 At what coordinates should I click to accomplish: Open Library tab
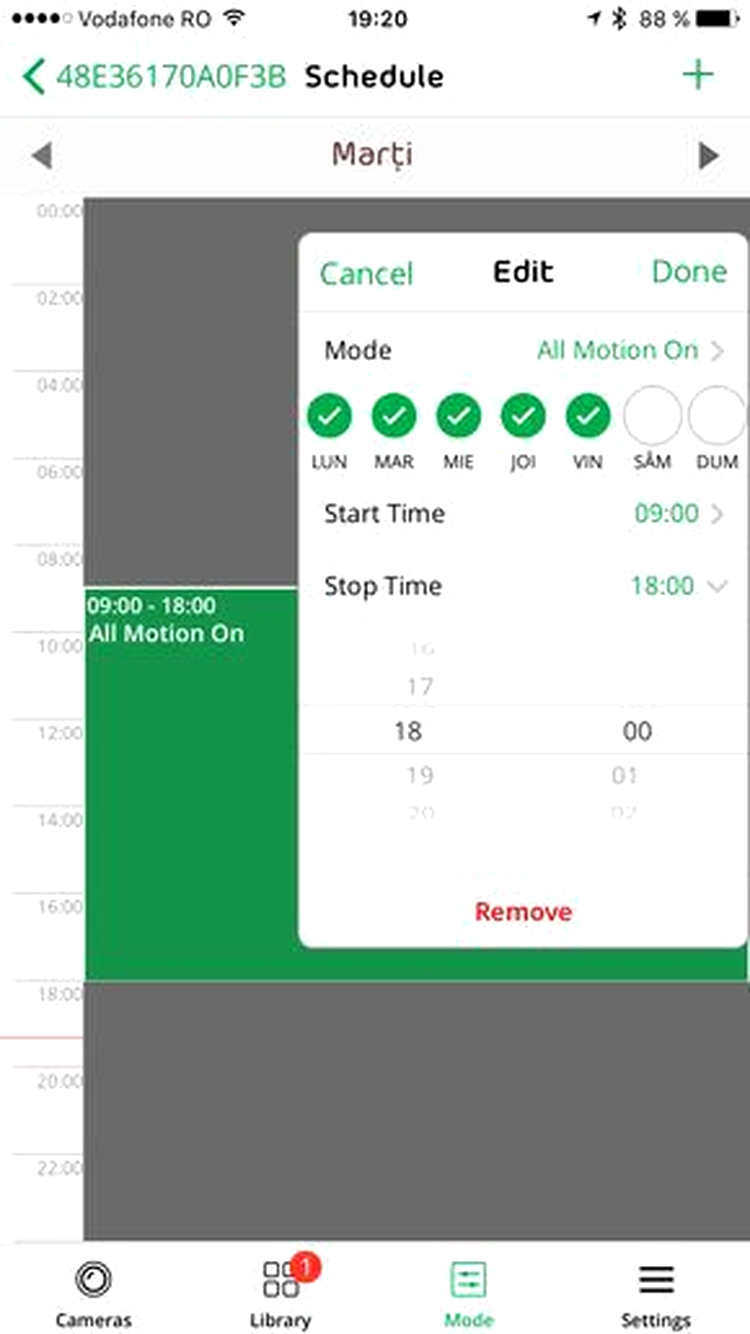pyautogui.click(x=281, y=1294)
